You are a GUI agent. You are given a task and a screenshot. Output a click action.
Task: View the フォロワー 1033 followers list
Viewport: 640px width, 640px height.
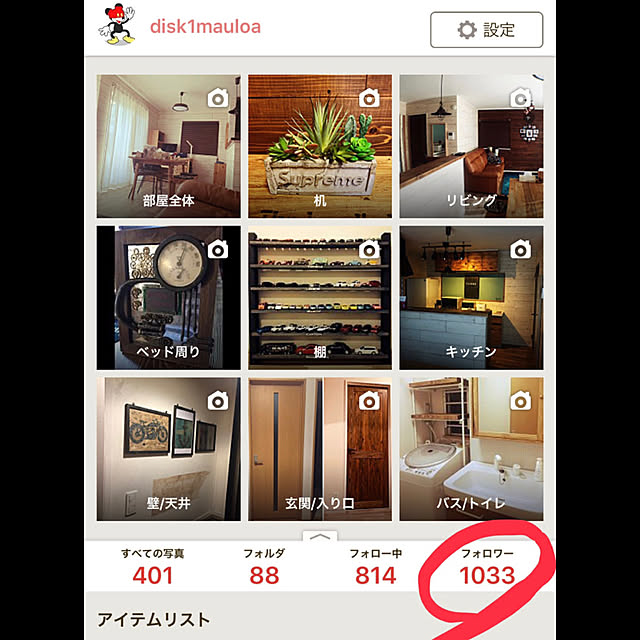487,566
